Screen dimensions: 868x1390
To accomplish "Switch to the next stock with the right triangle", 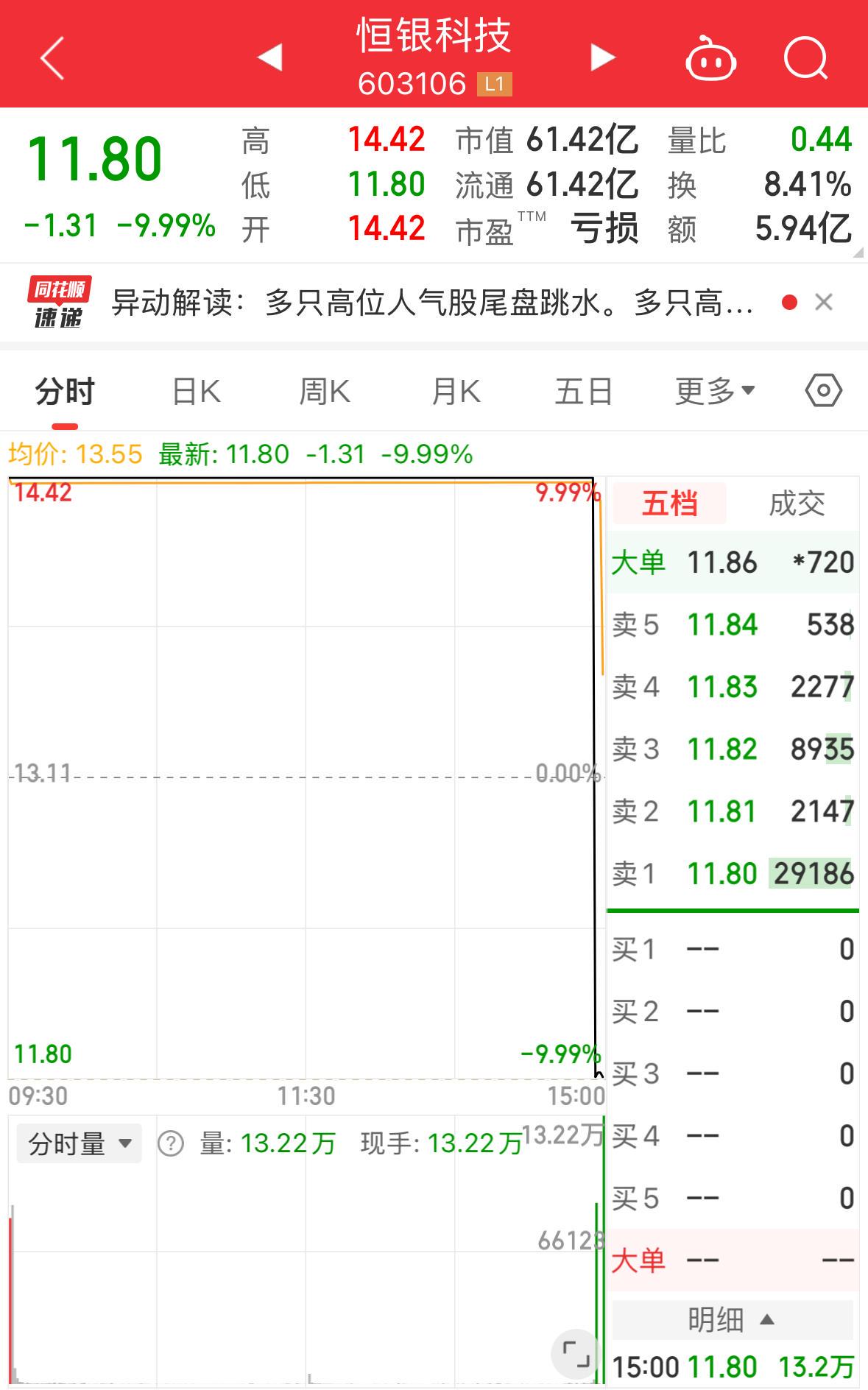I will [x=602, y=57].
